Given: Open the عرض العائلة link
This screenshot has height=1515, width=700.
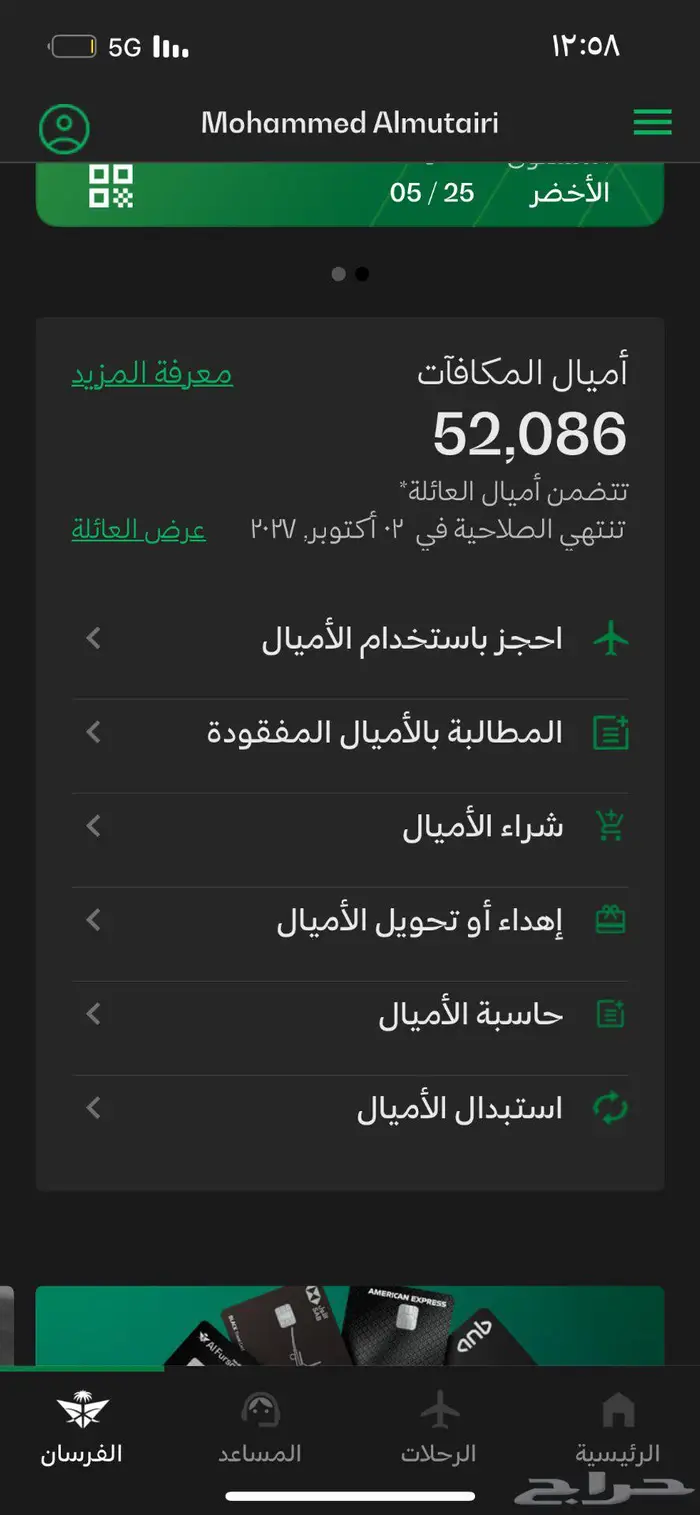Looking at the screenshot, I should click(138, 530).
